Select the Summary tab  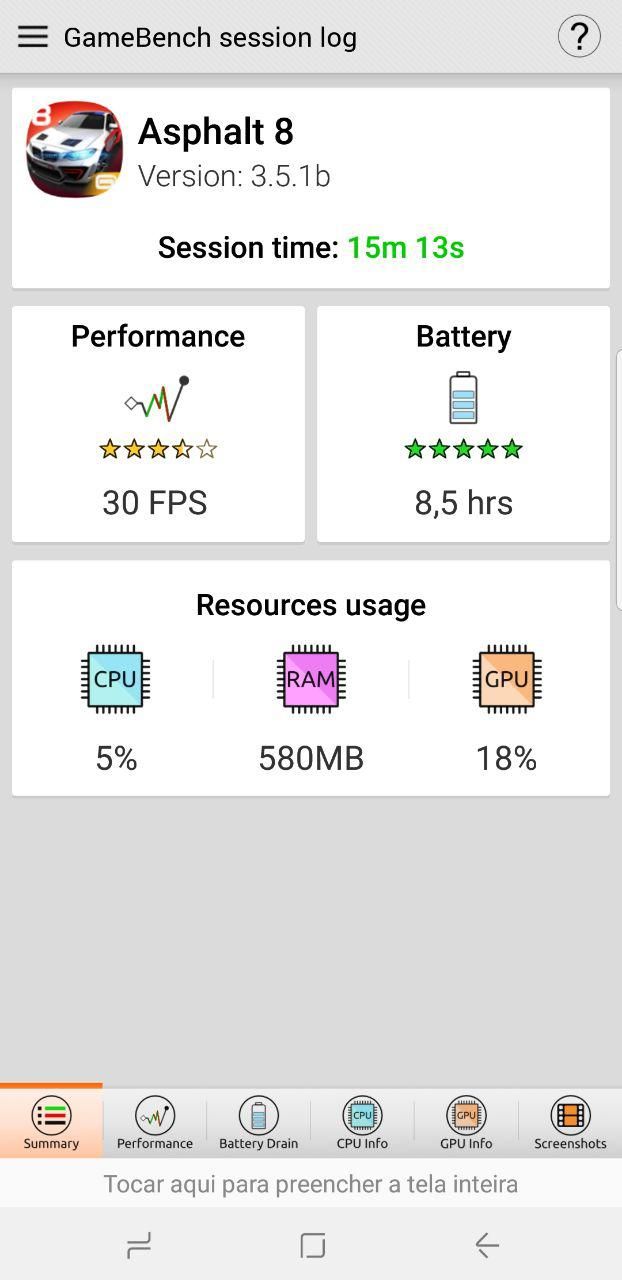tap(51, 1123)
